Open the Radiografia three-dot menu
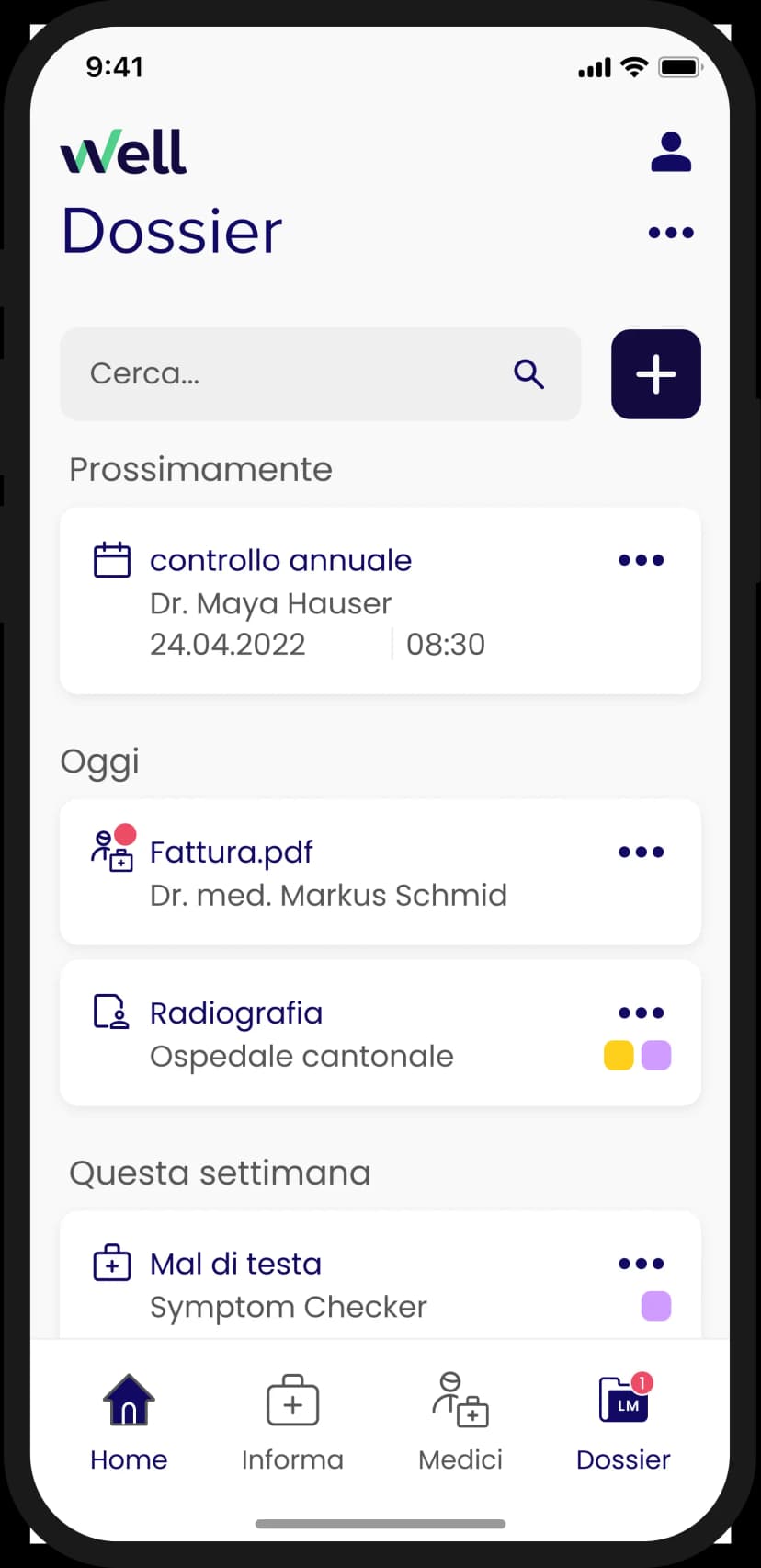Screen dimensions: 761x1568 (641, 1013)
